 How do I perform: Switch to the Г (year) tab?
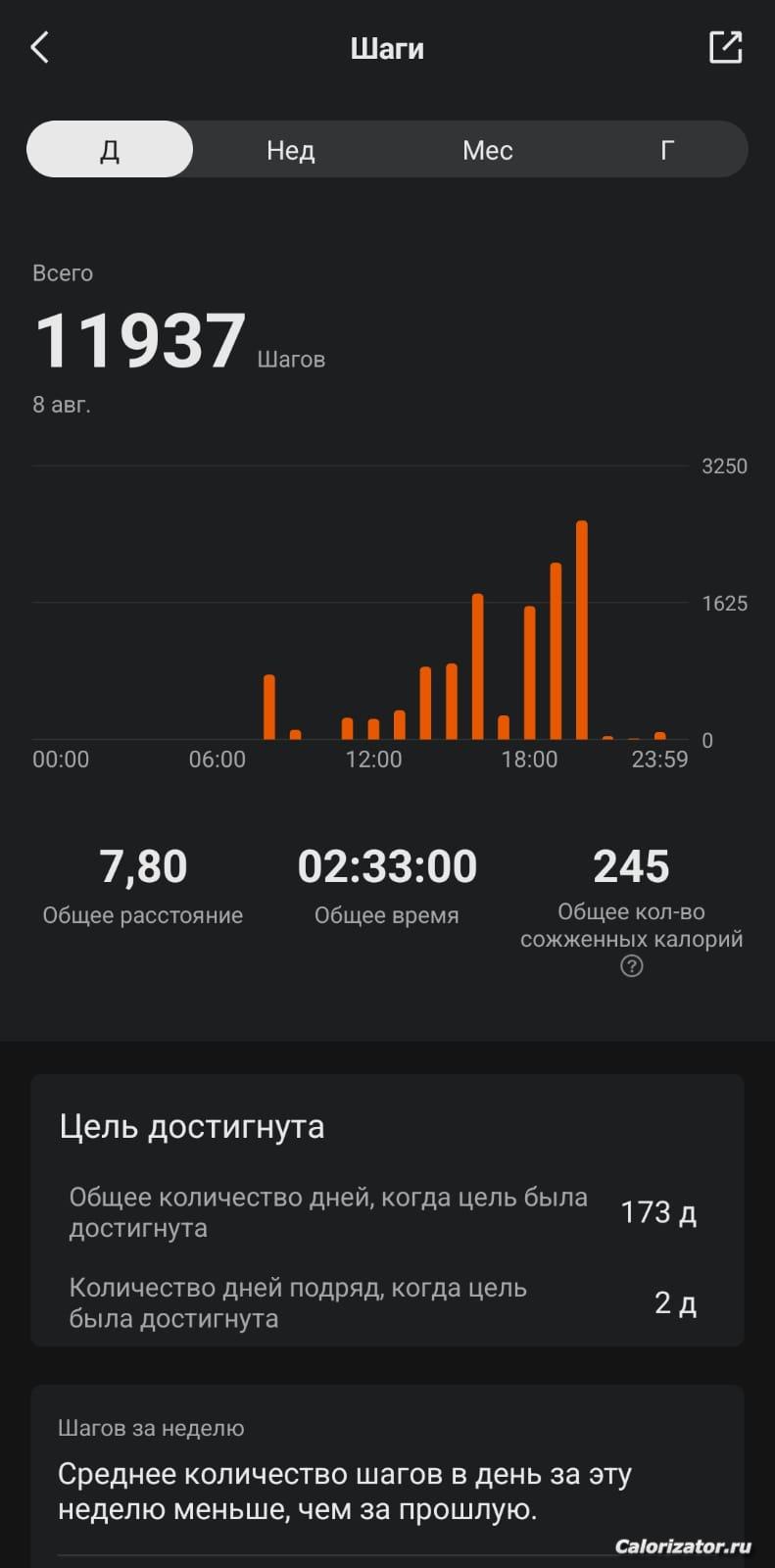tap(666, 150)
